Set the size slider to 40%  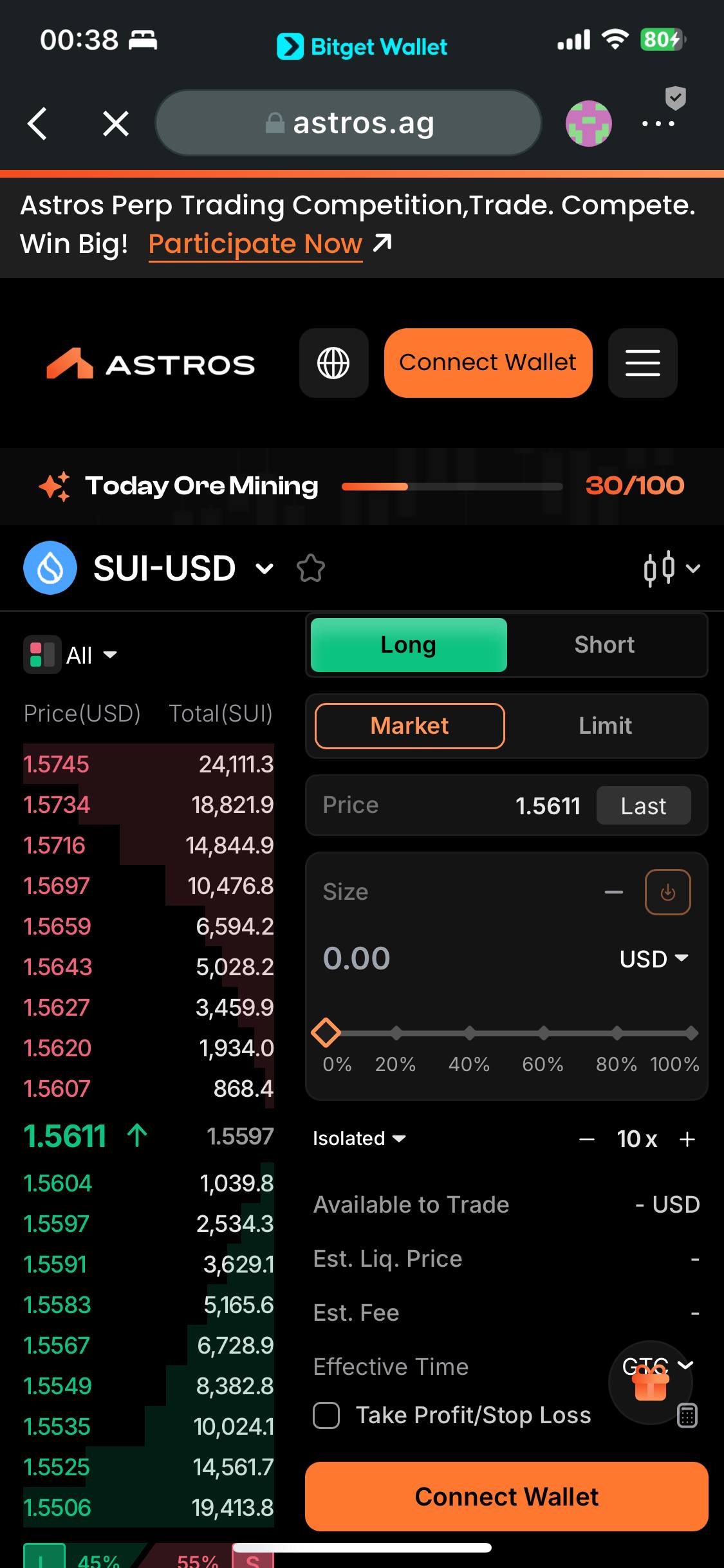pos(470,1034)
